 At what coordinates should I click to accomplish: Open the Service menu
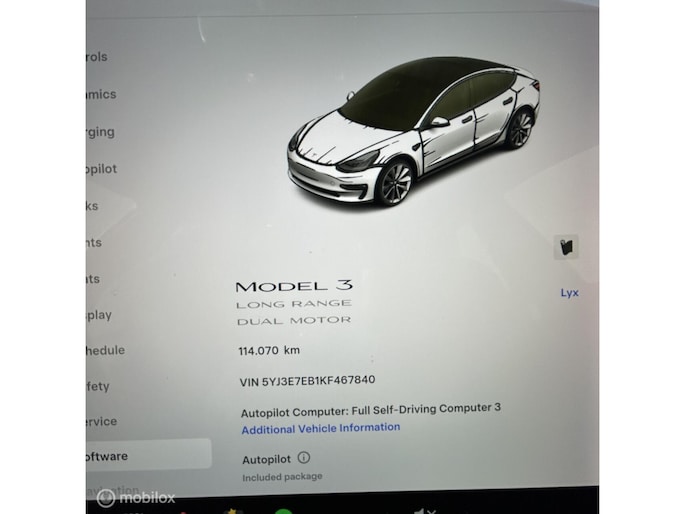tap(102, 422)
